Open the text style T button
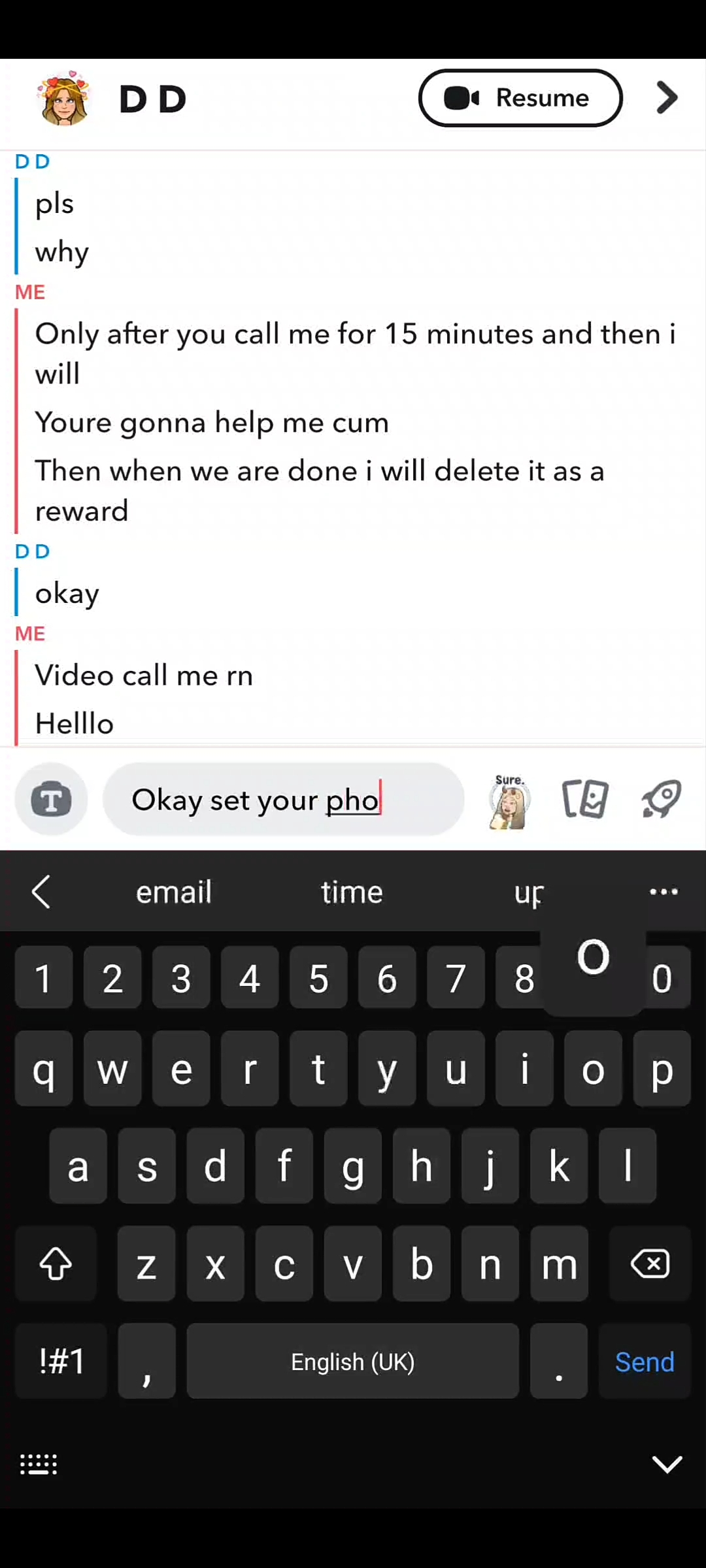Screen dimensions: 706x1568 pyautogui.click(x=52, y=800)
